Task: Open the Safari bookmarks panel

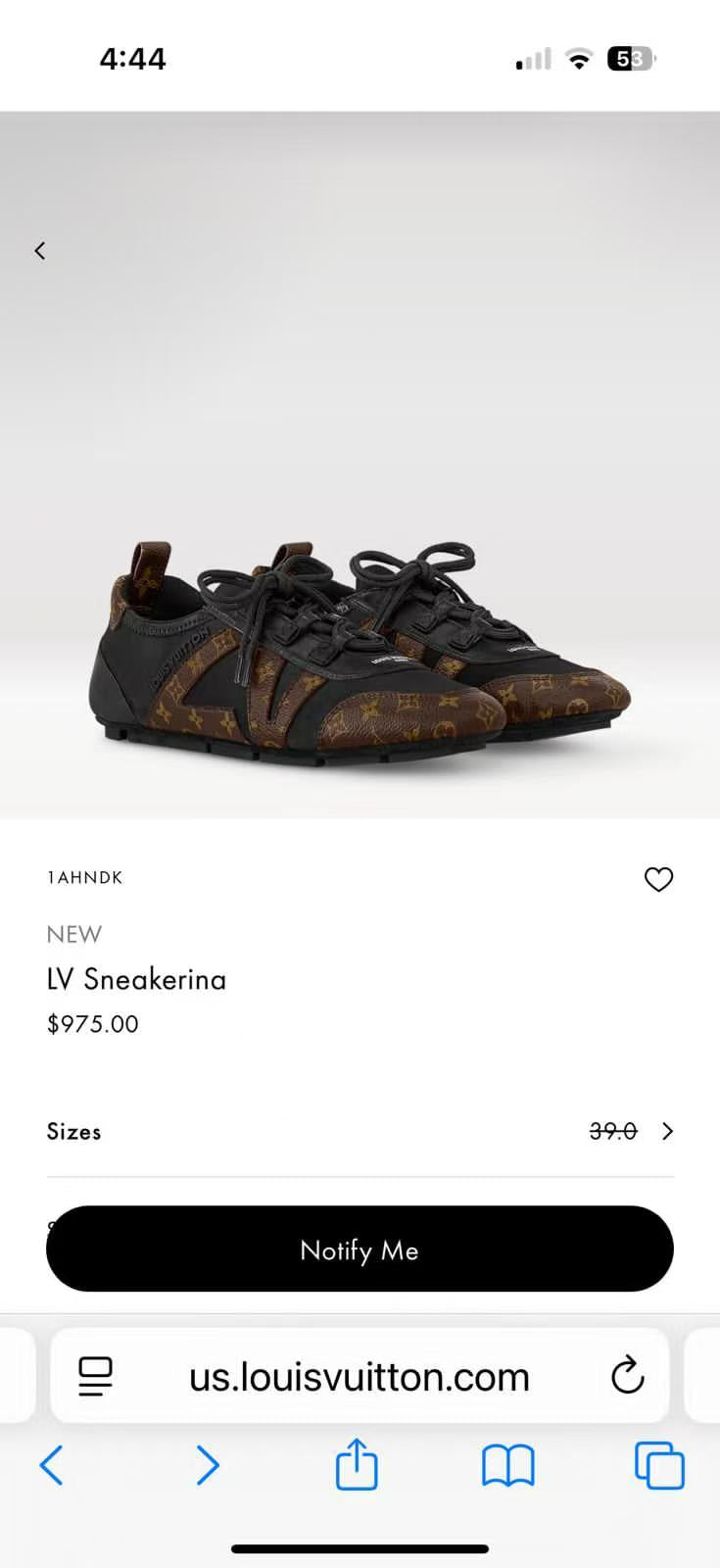Action: click(507, 1465)
